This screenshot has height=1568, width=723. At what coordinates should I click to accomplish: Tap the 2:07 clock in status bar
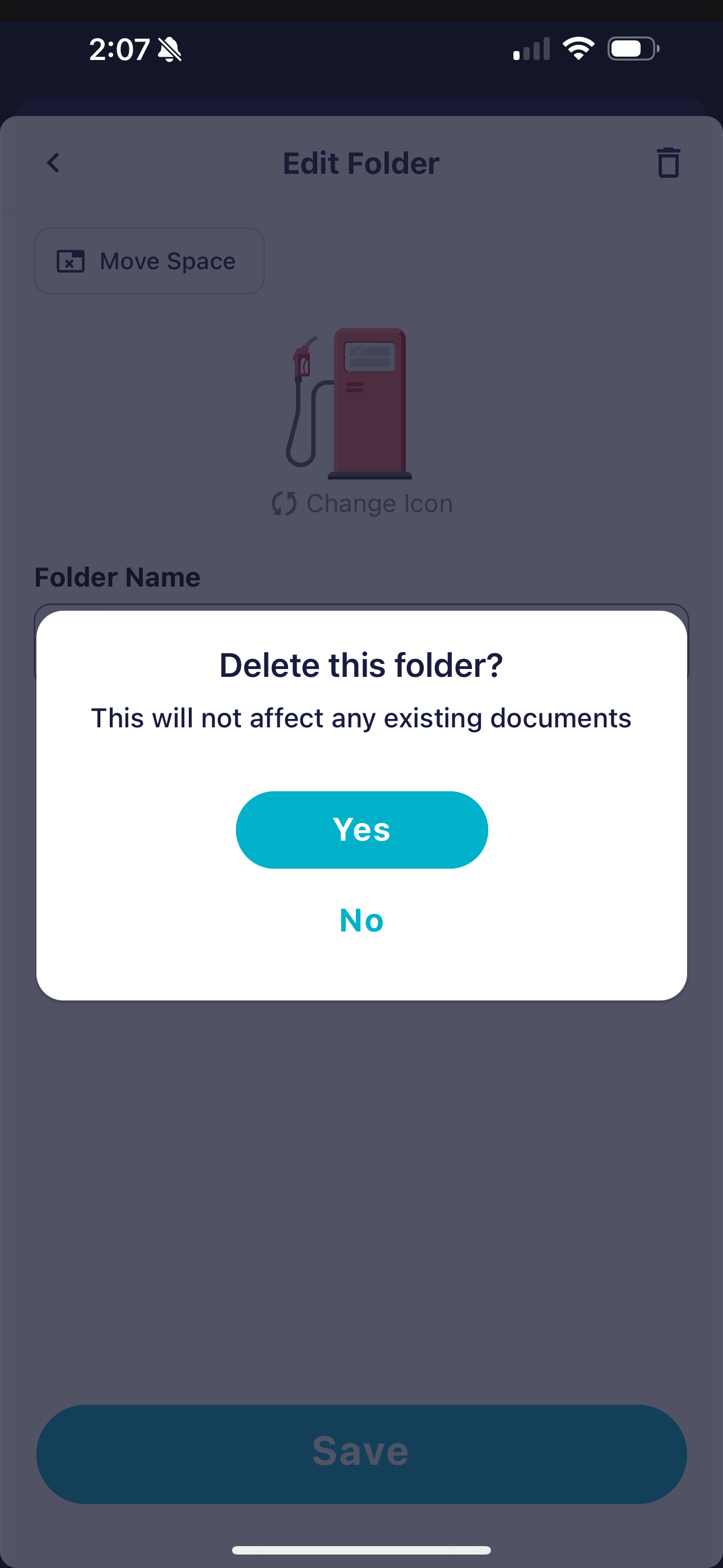[120, 49]
